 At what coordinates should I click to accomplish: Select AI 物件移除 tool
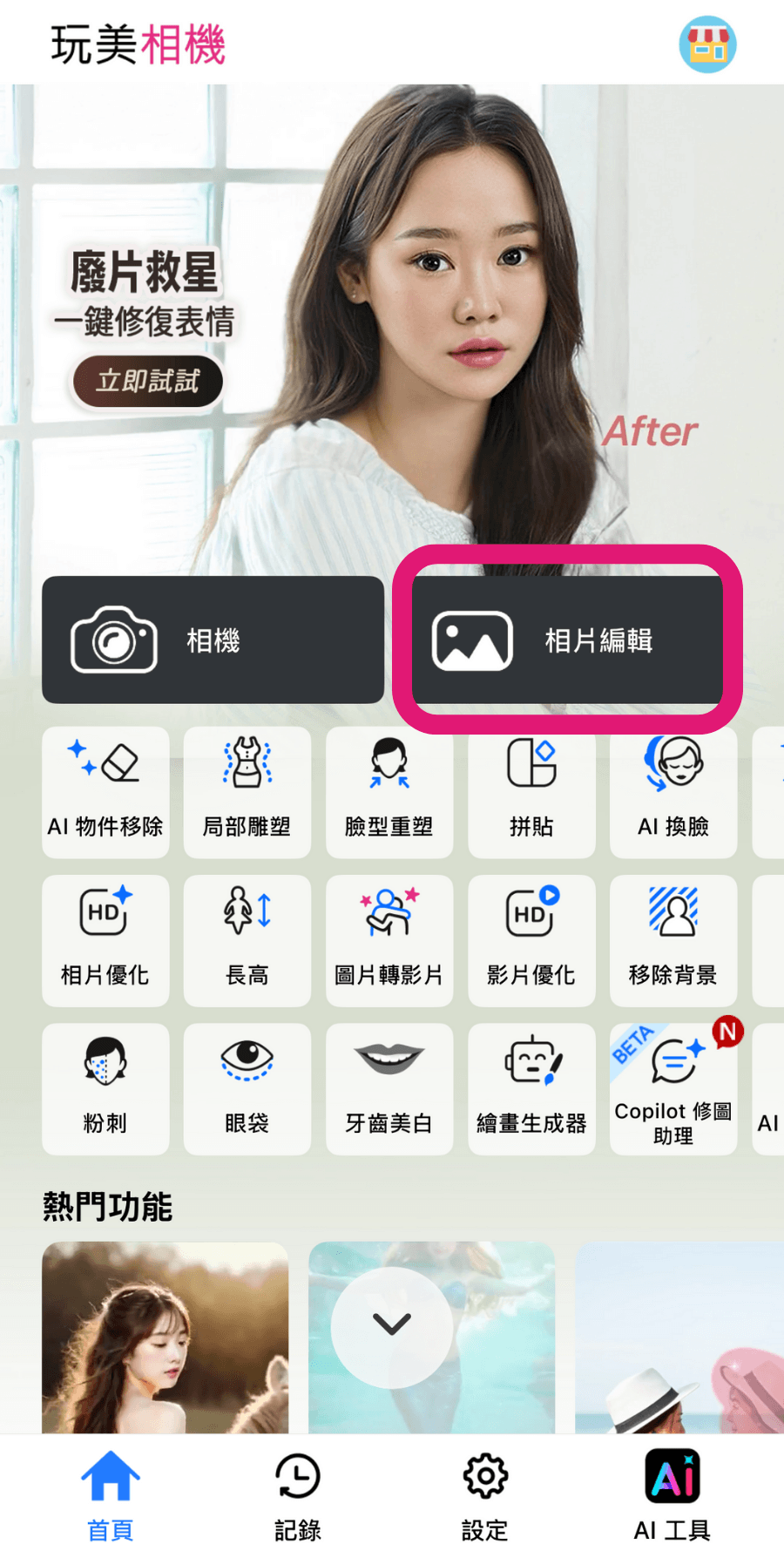(x=105, y=792)
